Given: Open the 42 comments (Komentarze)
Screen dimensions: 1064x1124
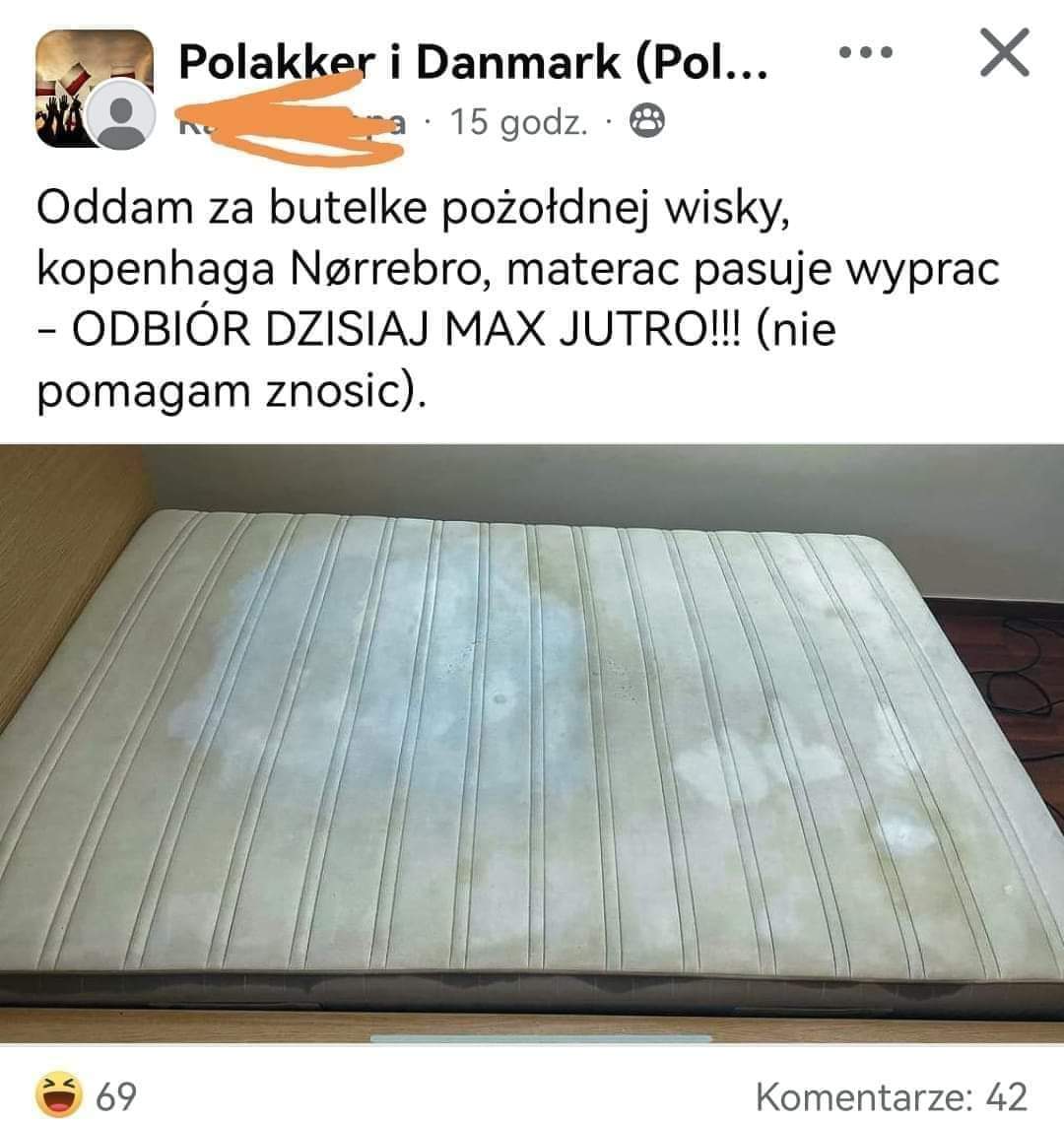Looking at the screenshot, I should (x=891, y=1096).
